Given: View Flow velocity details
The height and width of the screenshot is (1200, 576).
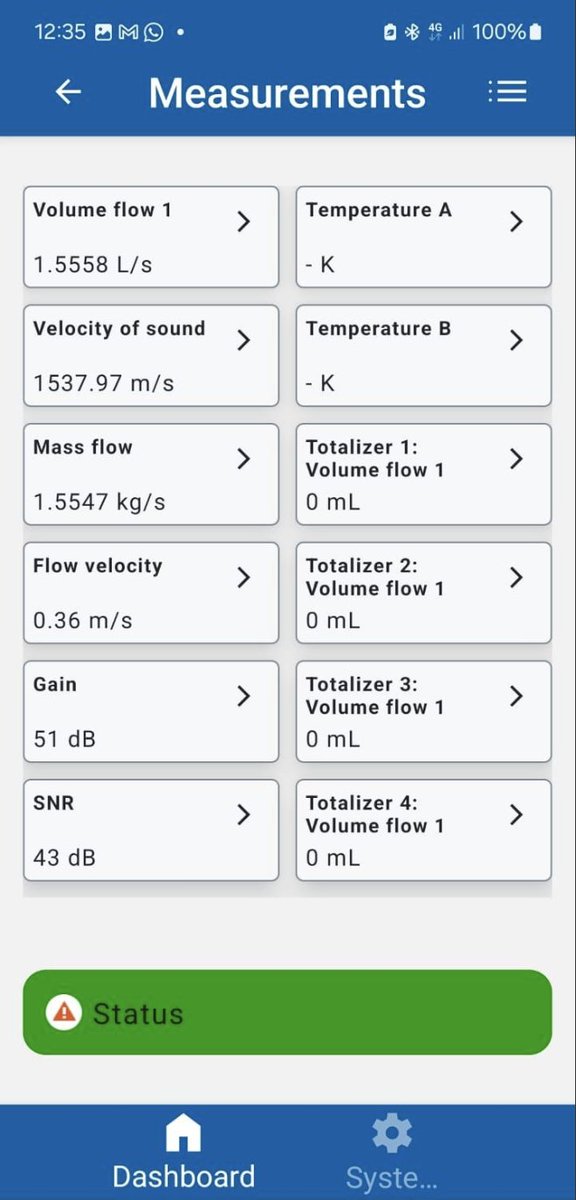Looking at the screenshot, I should [x=151, y=592].
